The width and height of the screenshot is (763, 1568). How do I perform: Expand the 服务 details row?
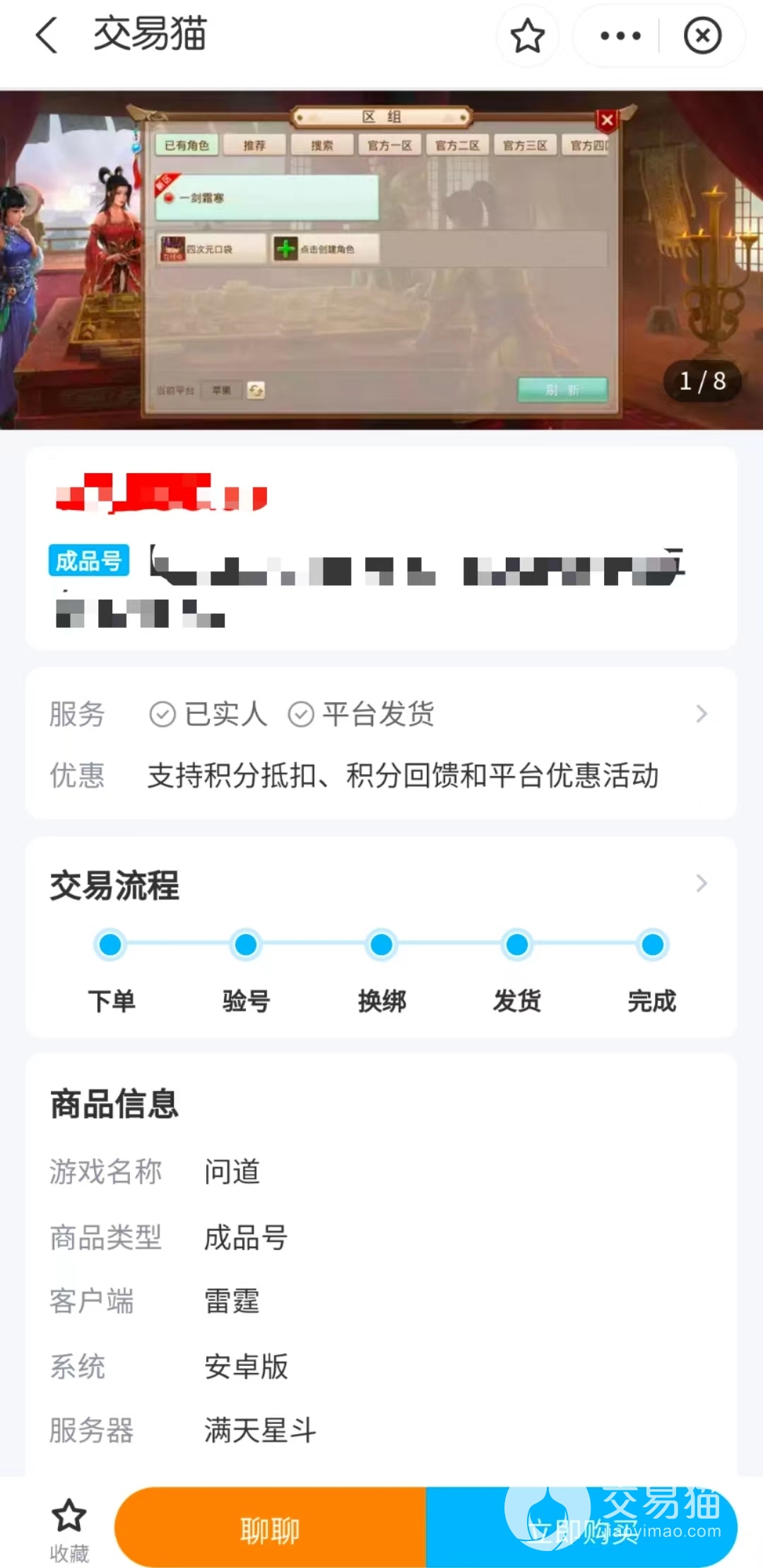(701, 714)
